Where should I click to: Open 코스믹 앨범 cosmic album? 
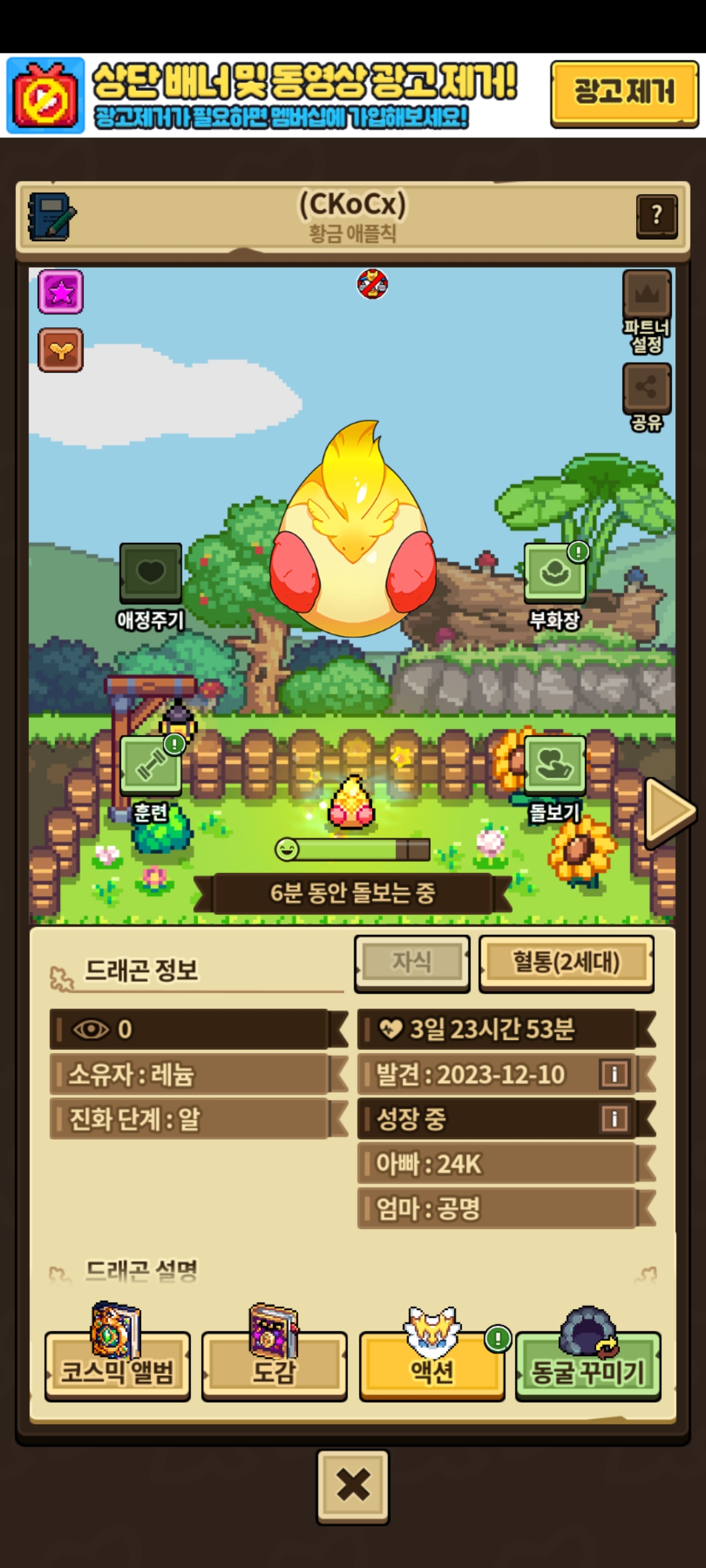click(118, 1365)
